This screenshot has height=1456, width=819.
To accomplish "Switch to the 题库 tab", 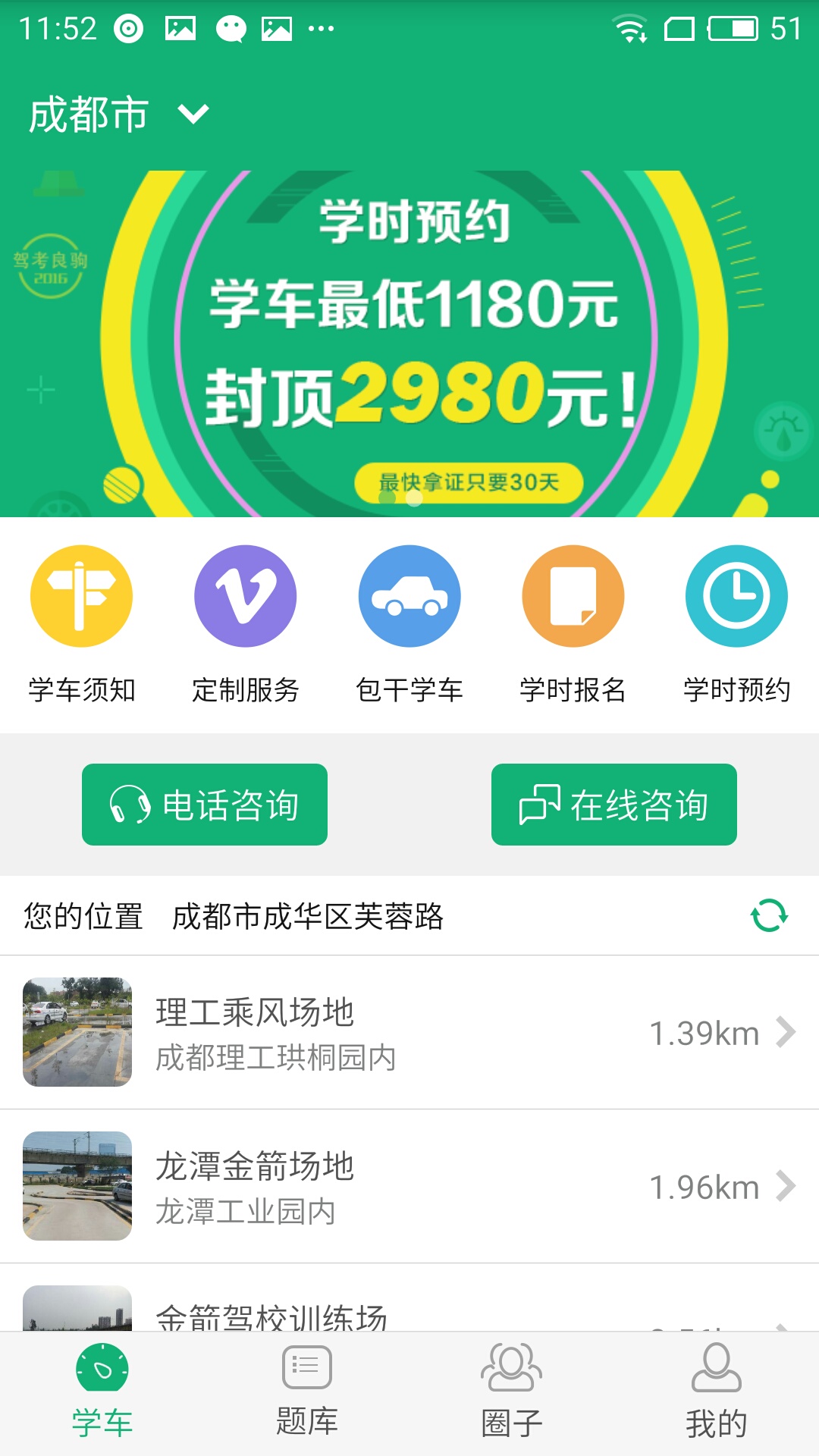I will click(x=307, y=1393).
